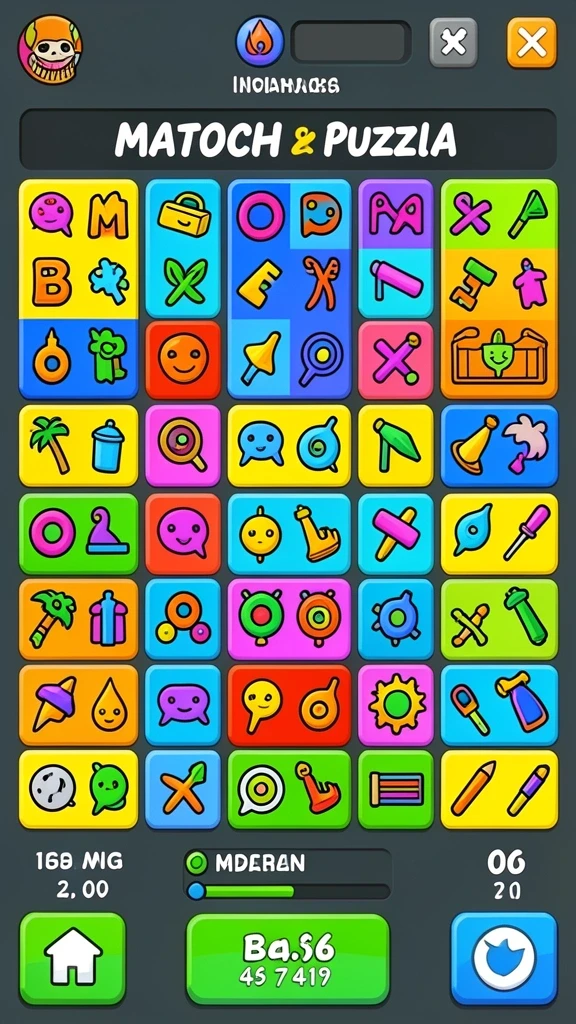This screenshot has height=1024, width=576.
Task: Select the red tile with the orange smiley face
Action: coord(183,359)
